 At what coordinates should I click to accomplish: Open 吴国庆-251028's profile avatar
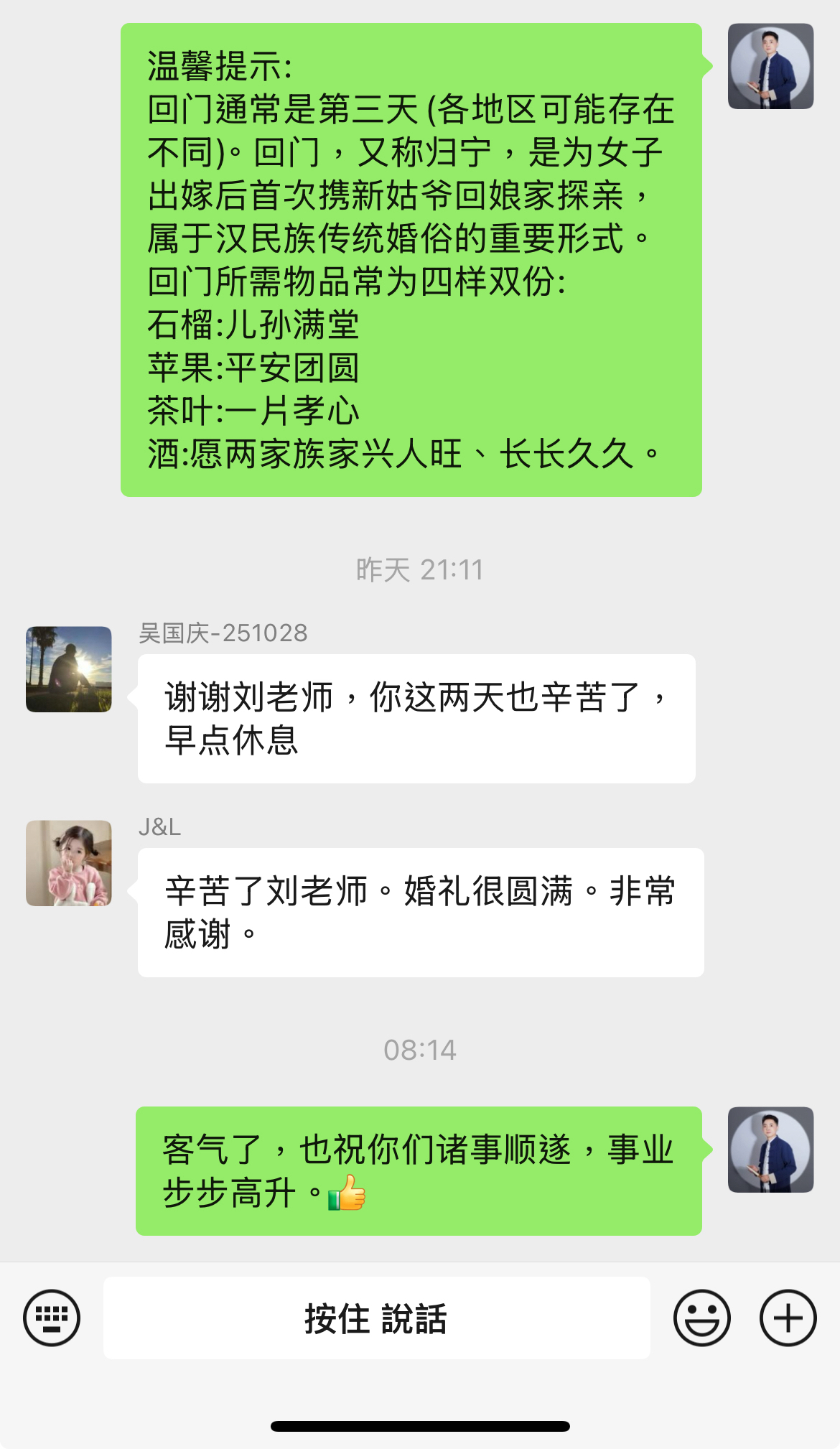click(x=69, y=669)
